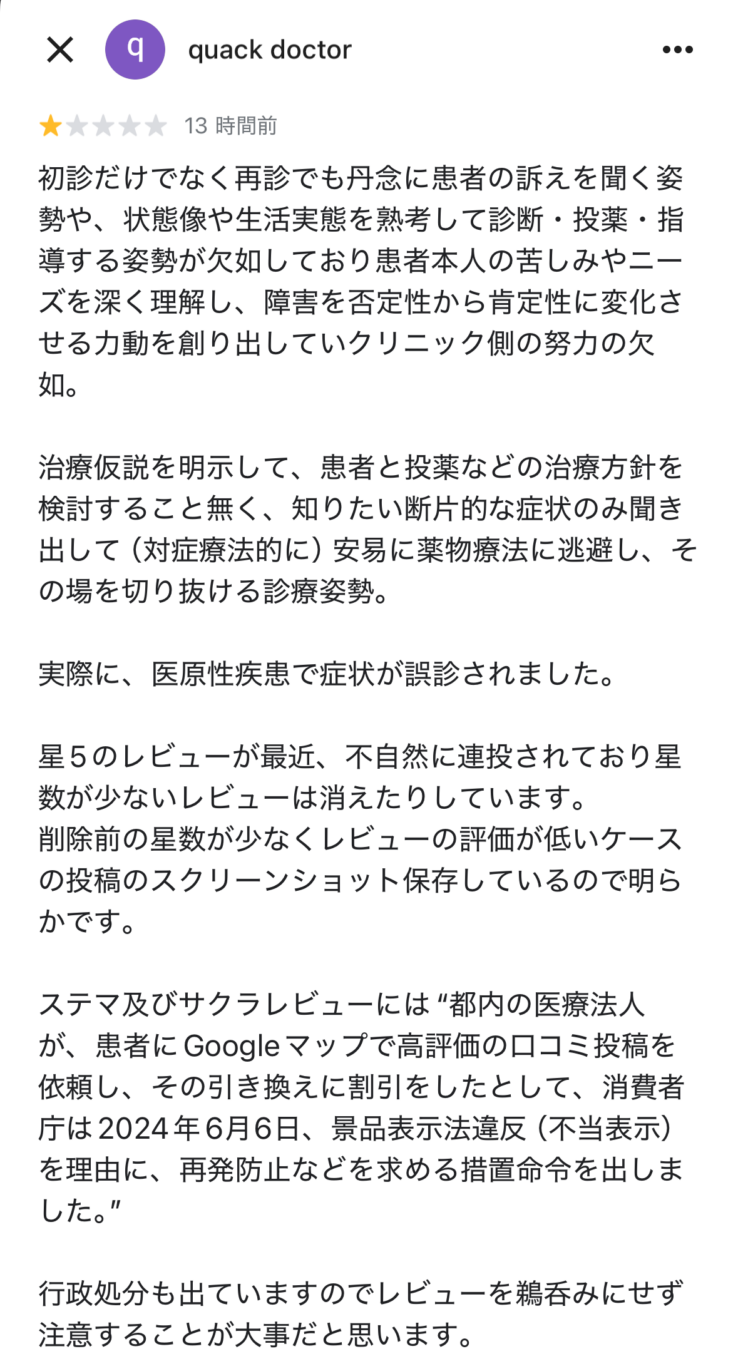Open quack doctor's profile avatar
730x1362 pixels.
(x=135, y=49)
